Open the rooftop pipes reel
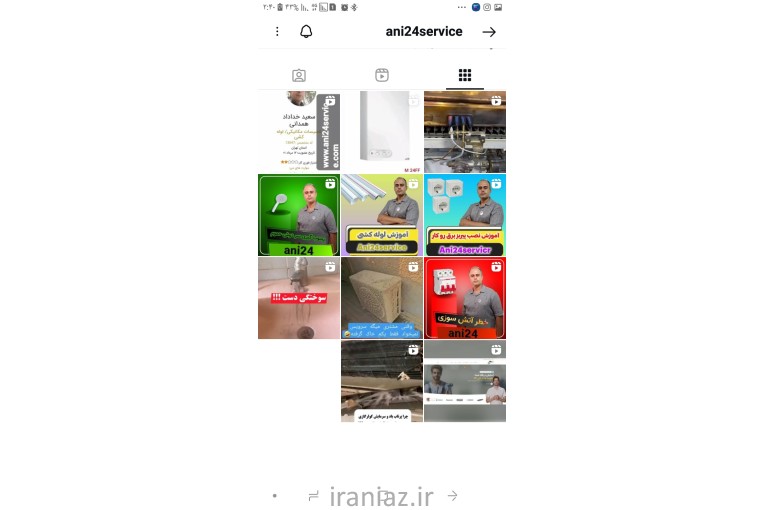The width and height of the screenshot is (765, 510). (381, 380)
